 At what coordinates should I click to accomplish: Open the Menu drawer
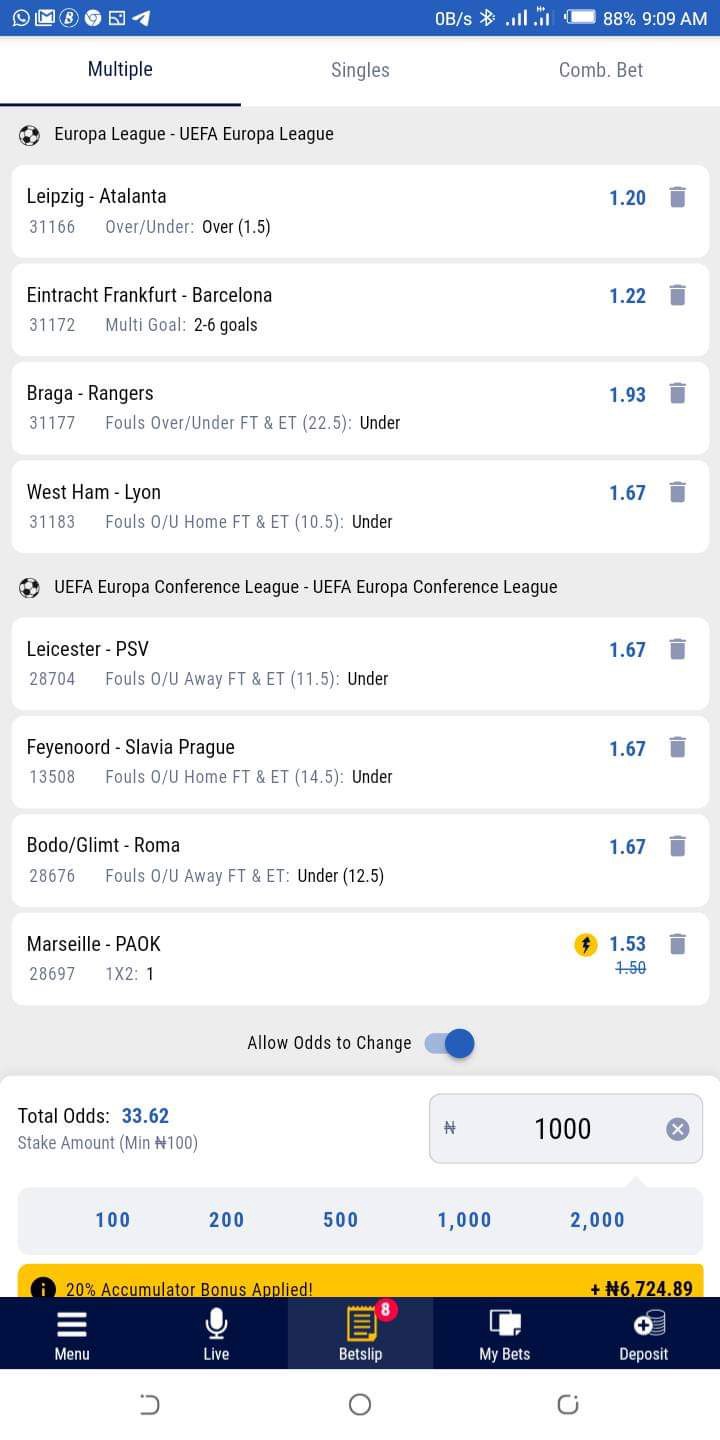pyautogui.click(x=72, y=1334)
